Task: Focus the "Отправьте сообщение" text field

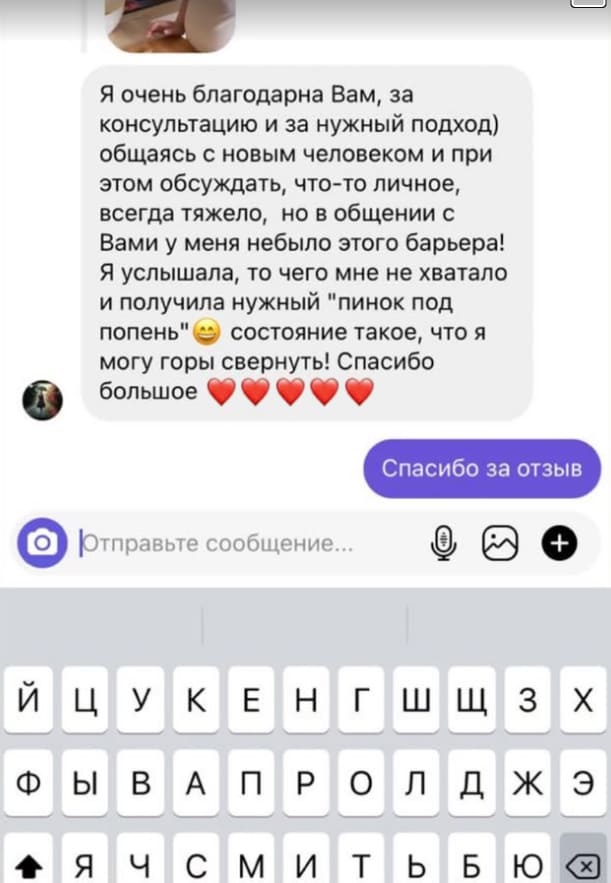Action: 240,543
